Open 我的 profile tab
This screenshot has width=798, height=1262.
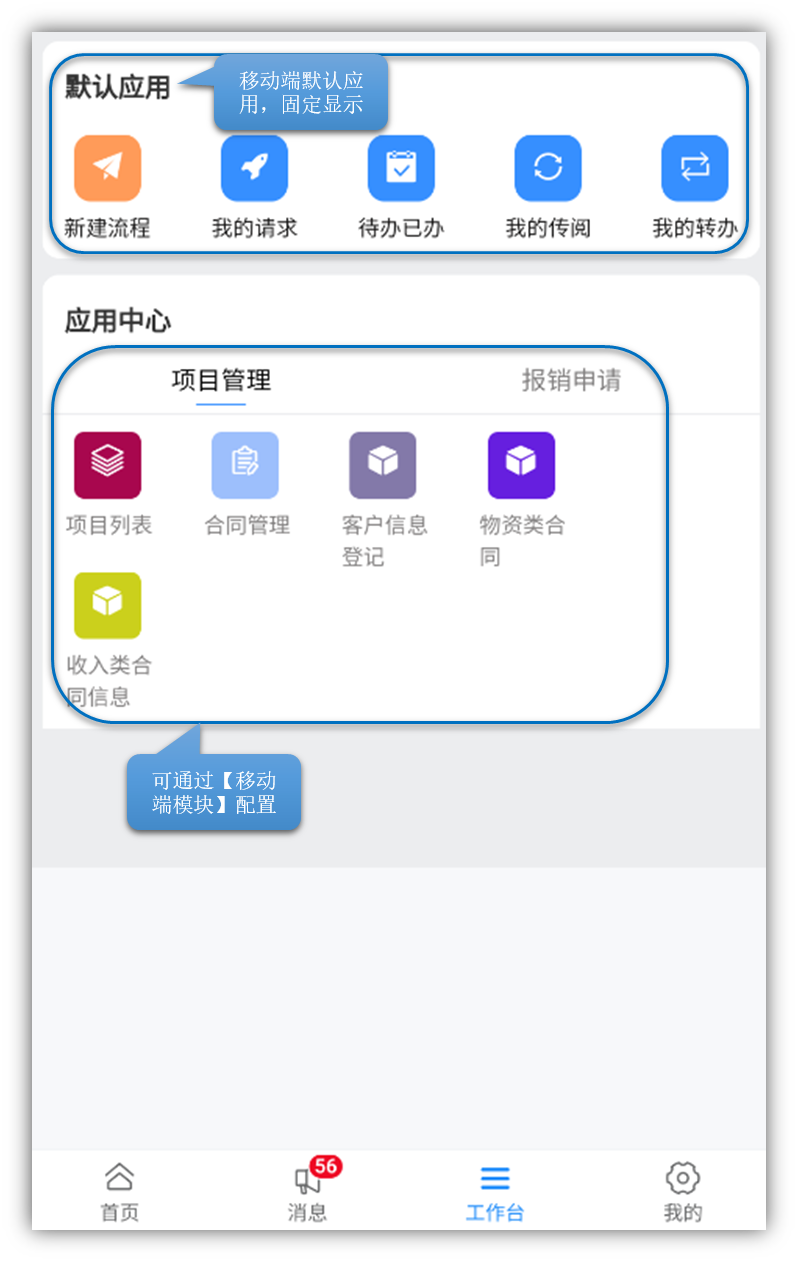click(683, 1192)
